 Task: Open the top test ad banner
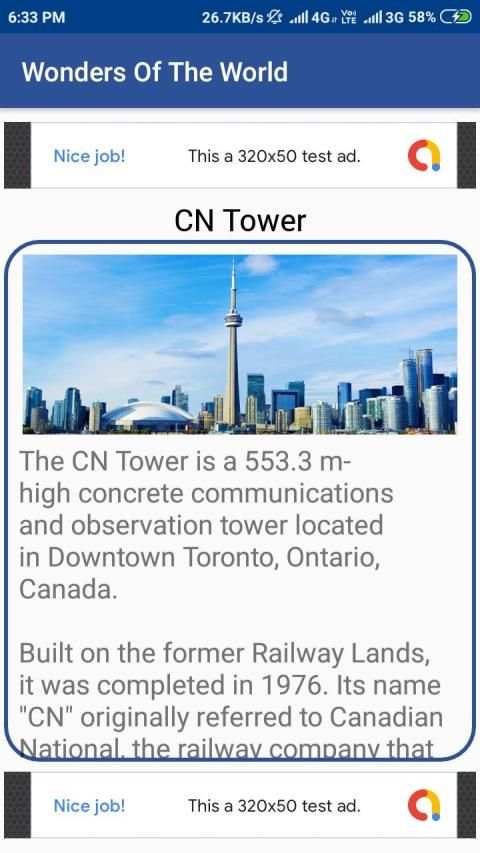point(240,156)
